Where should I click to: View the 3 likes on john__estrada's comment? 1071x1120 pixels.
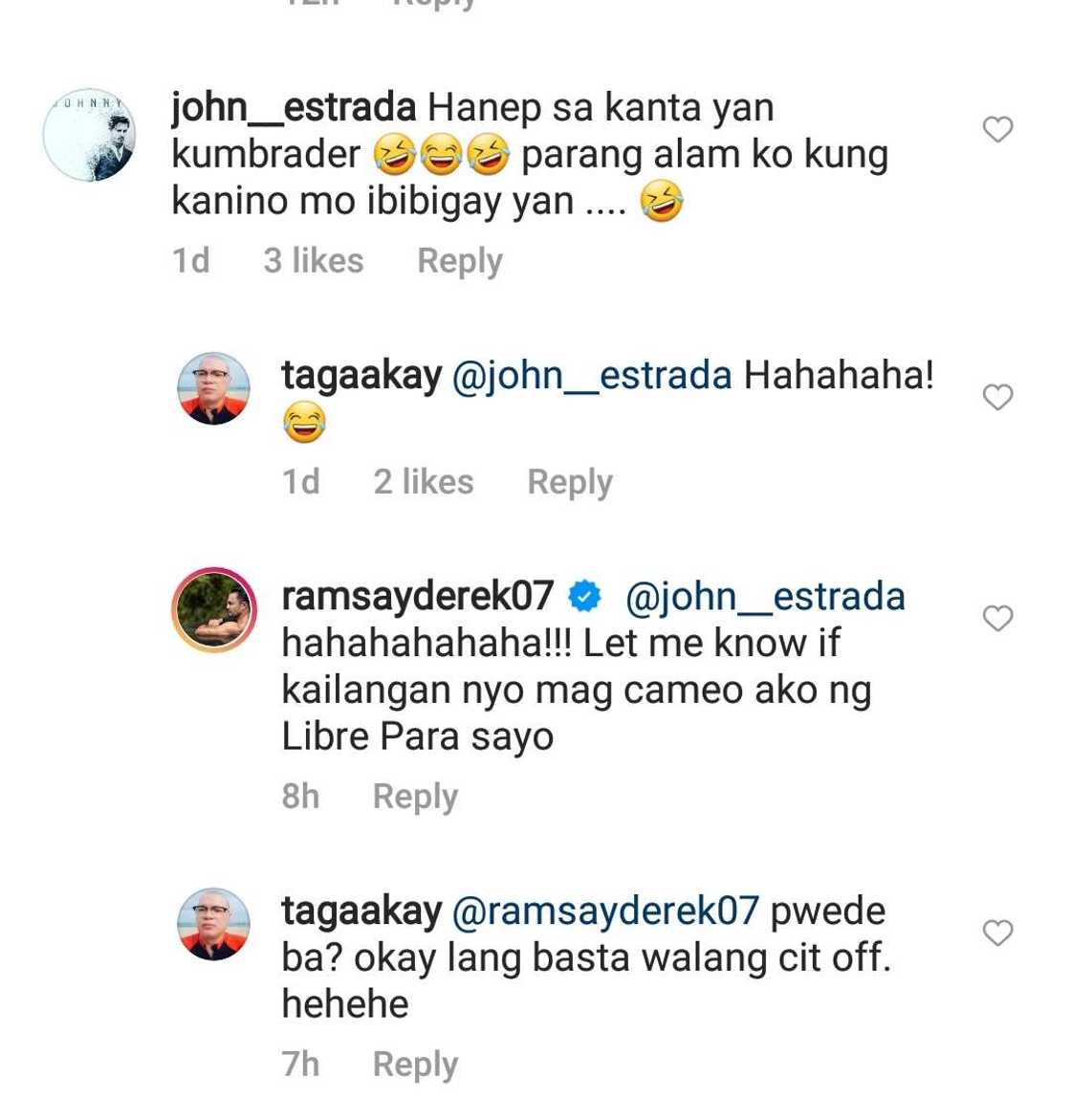coord(313,261)
